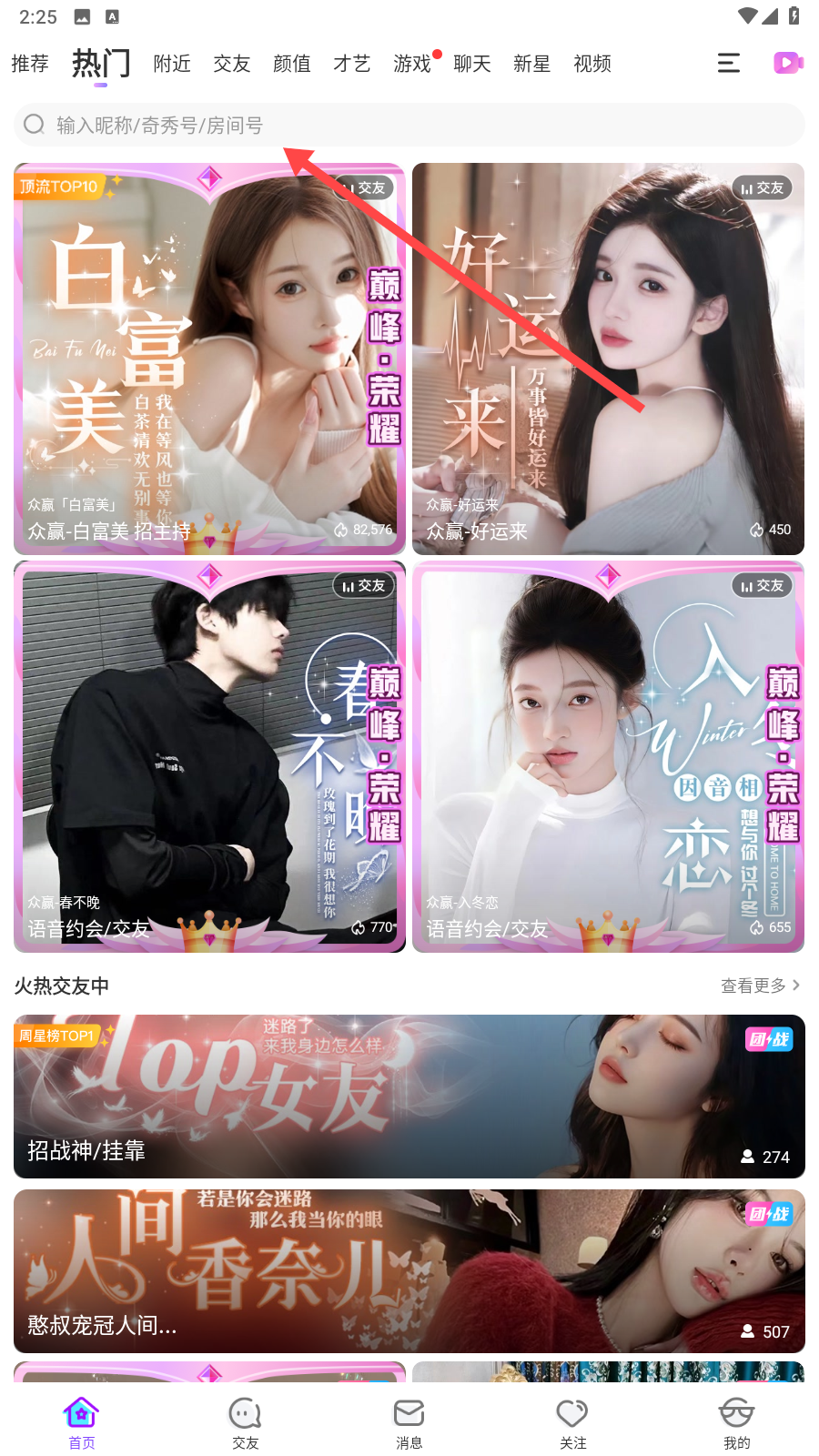Open the 我的 profile tab
Viewport: 819px width, 1456px height.
pyautogui.click(x=737, y=1424)
